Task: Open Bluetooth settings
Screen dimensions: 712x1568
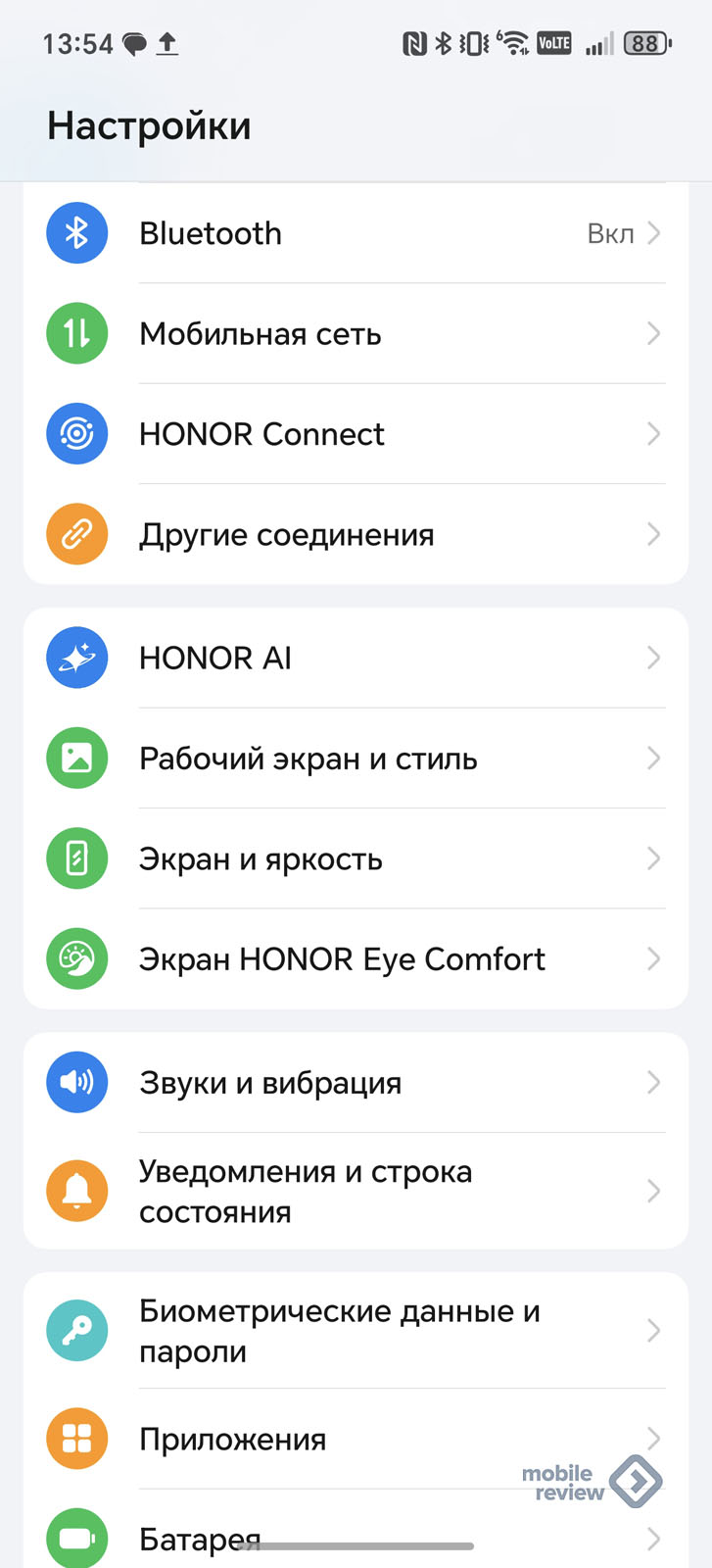Action: pos(356,233)
